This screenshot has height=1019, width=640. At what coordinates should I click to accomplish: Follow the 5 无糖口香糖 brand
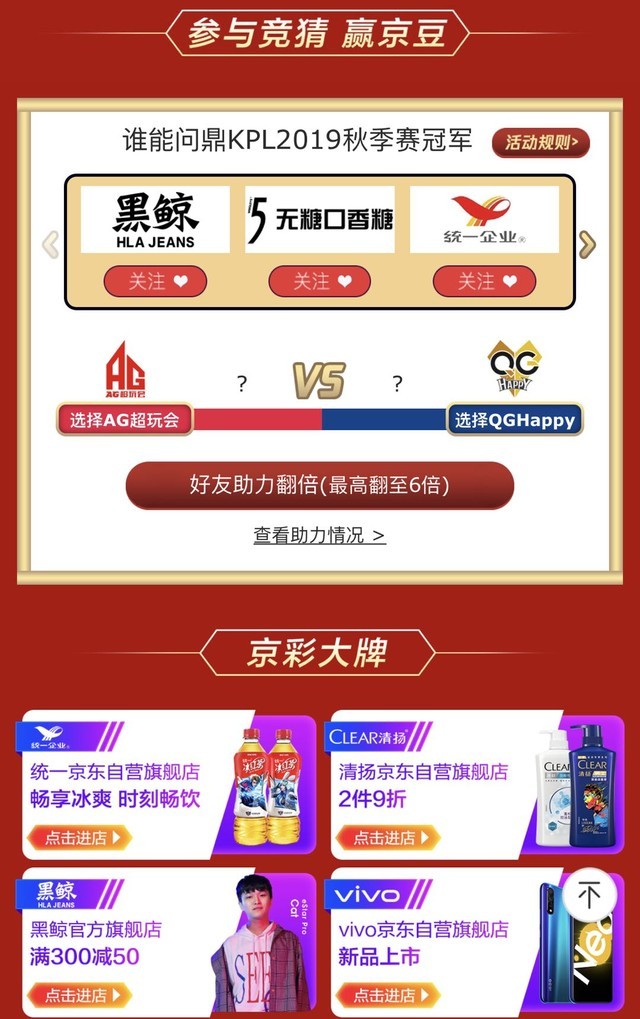pyautogui.click(x=319, y=282)
